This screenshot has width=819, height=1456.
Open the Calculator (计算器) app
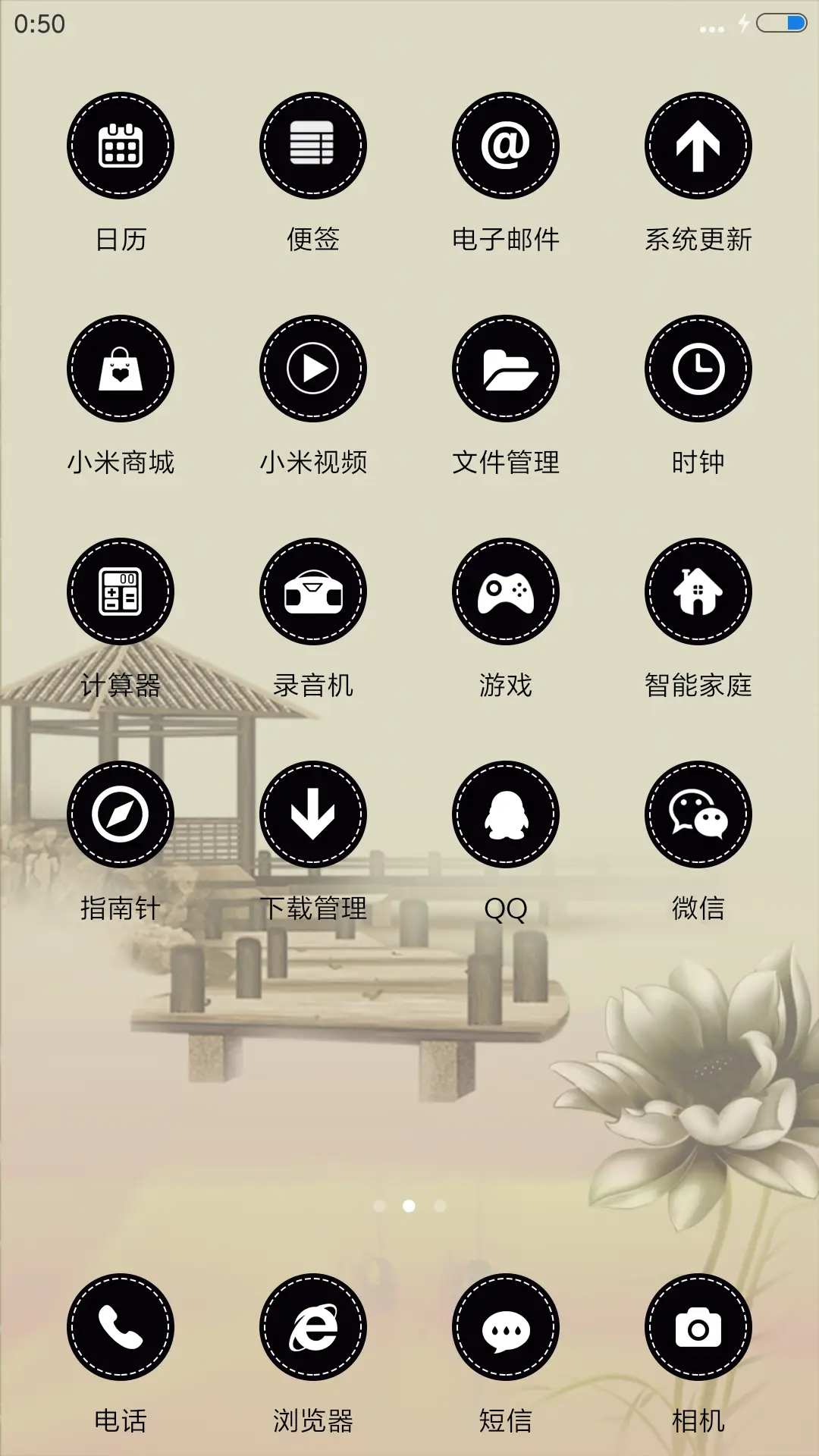(121, 593)
